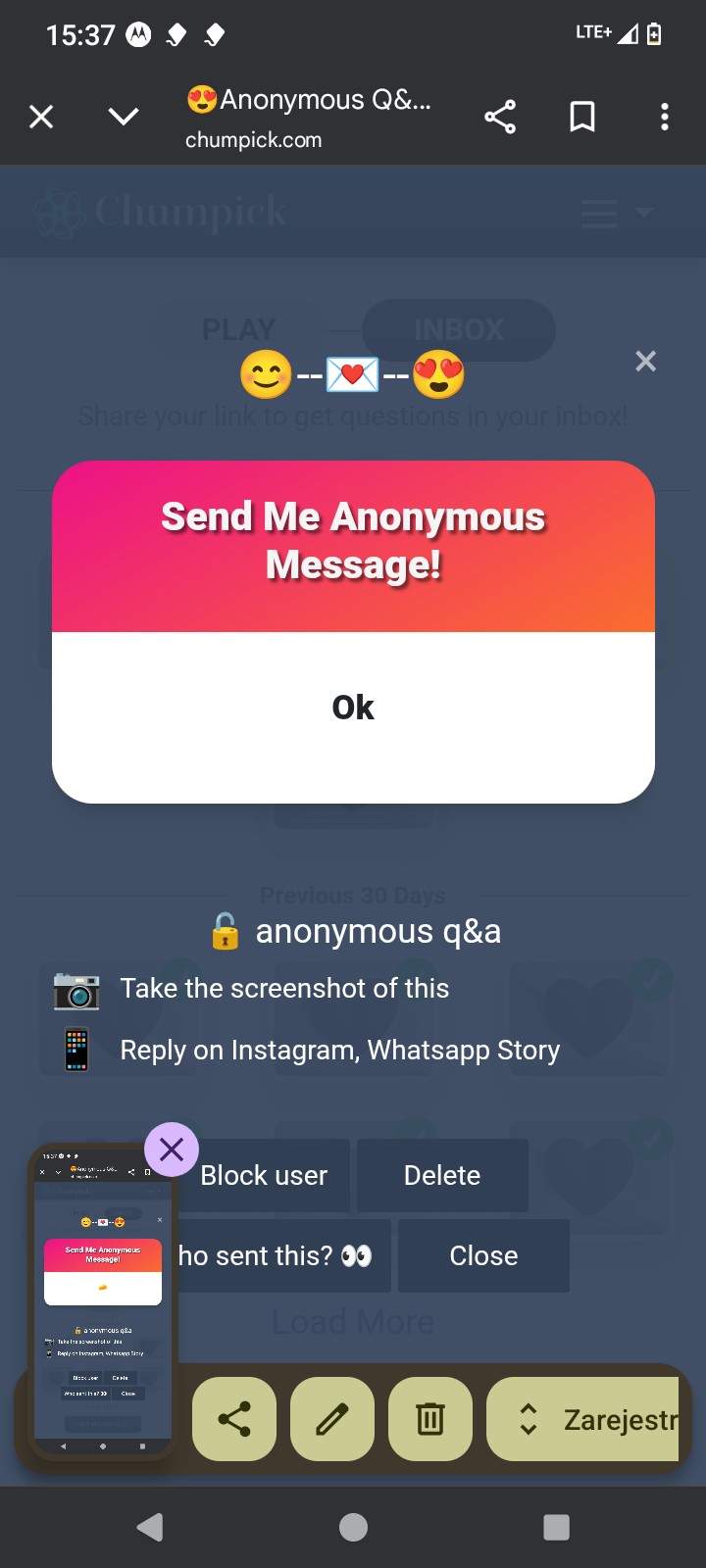The image size is (706, 1568).
Task: Dismiss the anonymous message popup
Action: (x=645, y=362)
